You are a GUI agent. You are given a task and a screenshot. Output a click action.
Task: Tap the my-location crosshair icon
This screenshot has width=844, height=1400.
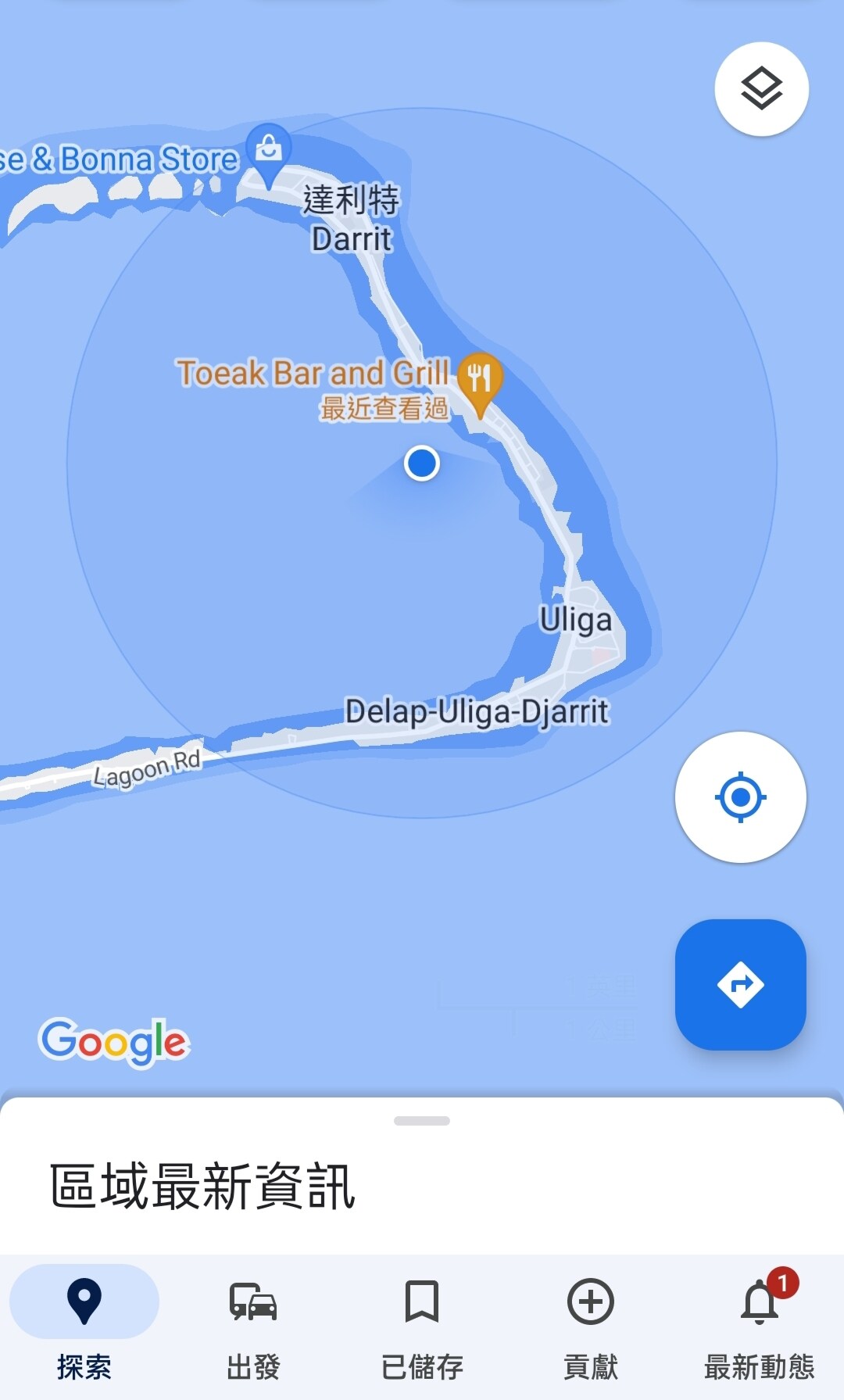tap(740, 796)
